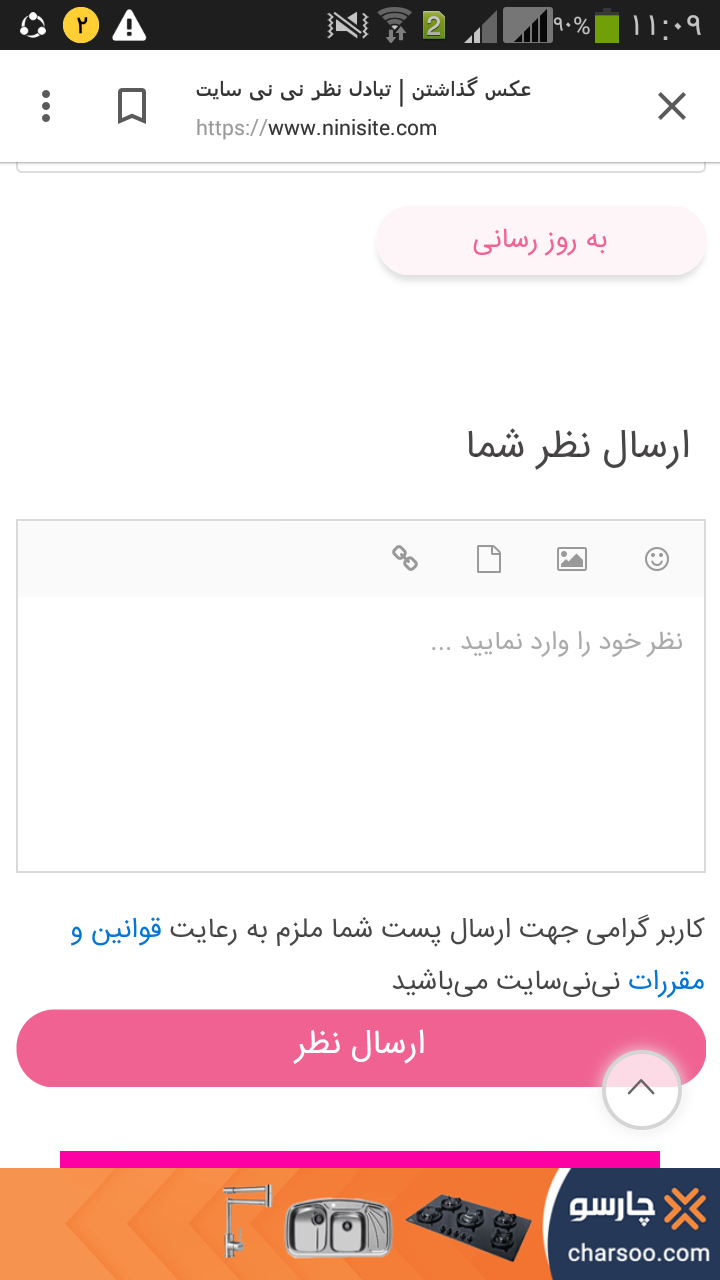Open the charsoo.com ad banner
Viewport: 720px width, 1280px height.
coord(360,1224)
